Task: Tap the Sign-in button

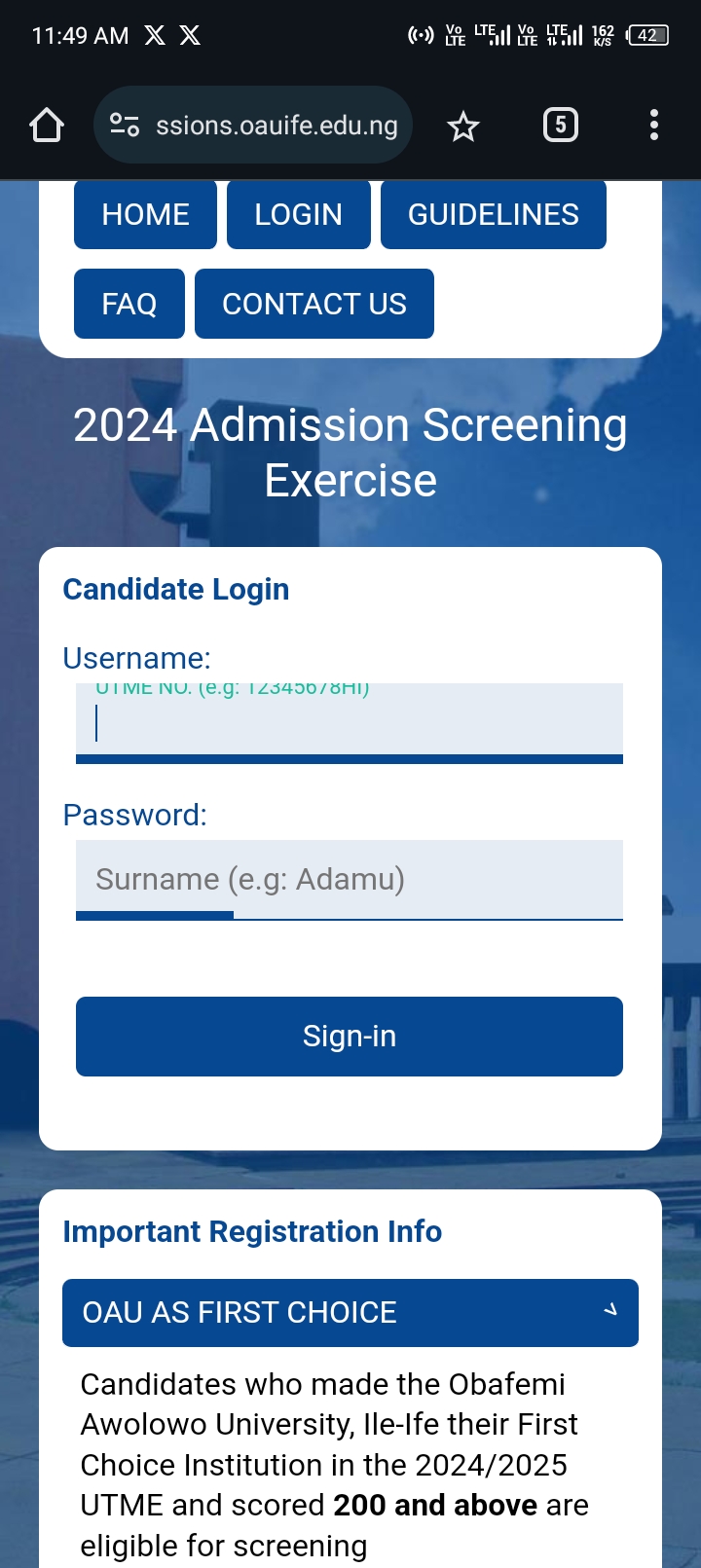Action: click(x=350, y=1037)
